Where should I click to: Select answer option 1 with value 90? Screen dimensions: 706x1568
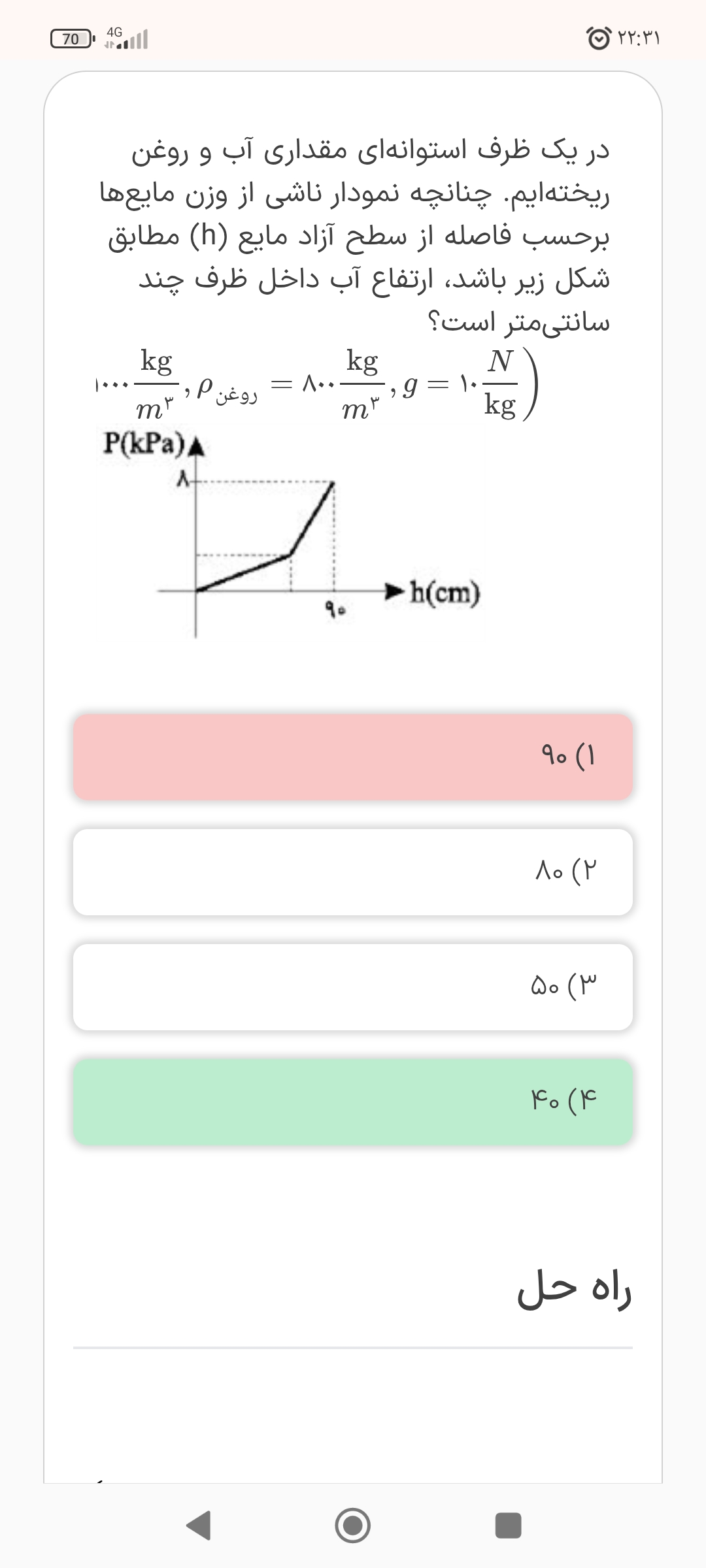click(353, 757)
